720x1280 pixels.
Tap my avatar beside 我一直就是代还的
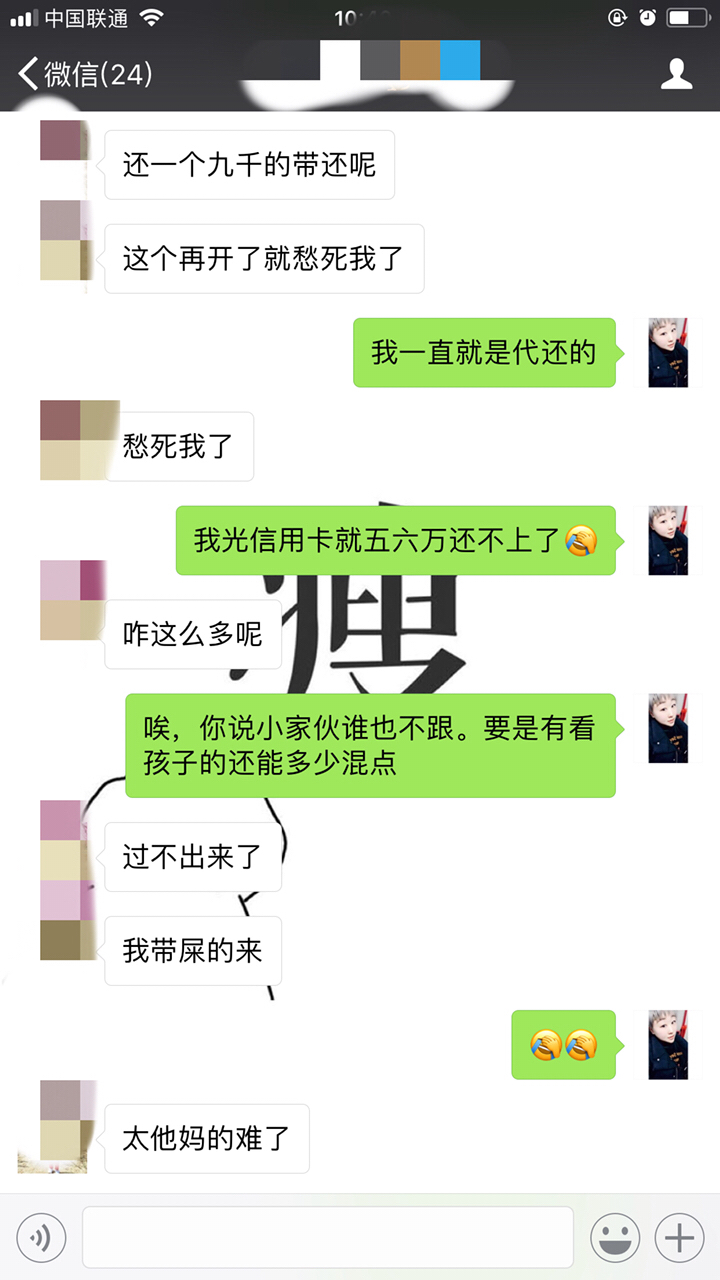click(x=667, y=352)
